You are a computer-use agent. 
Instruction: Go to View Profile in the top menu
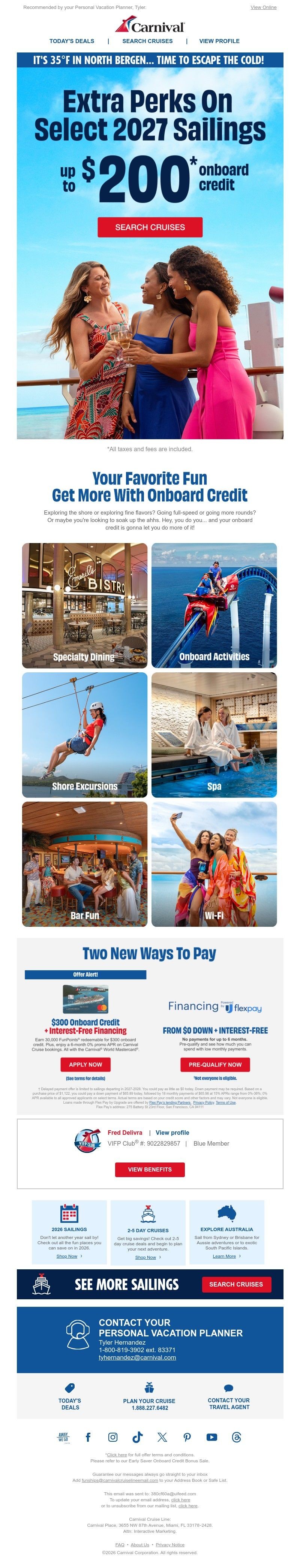pyautogui.click(x=219, y=41)
